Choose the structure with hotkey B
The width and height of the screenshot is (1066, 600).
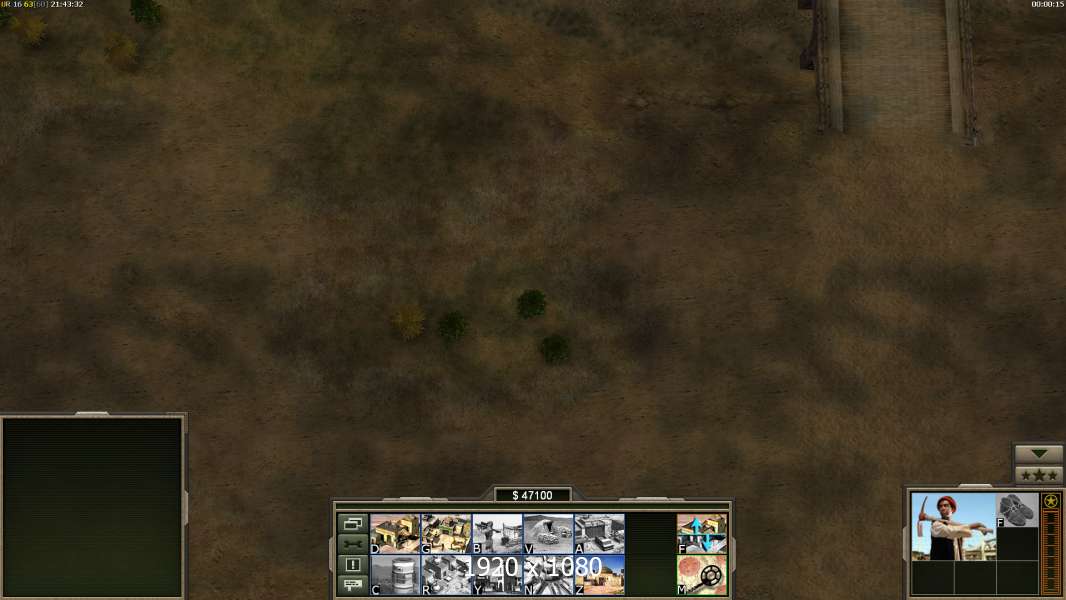[497, 533]
